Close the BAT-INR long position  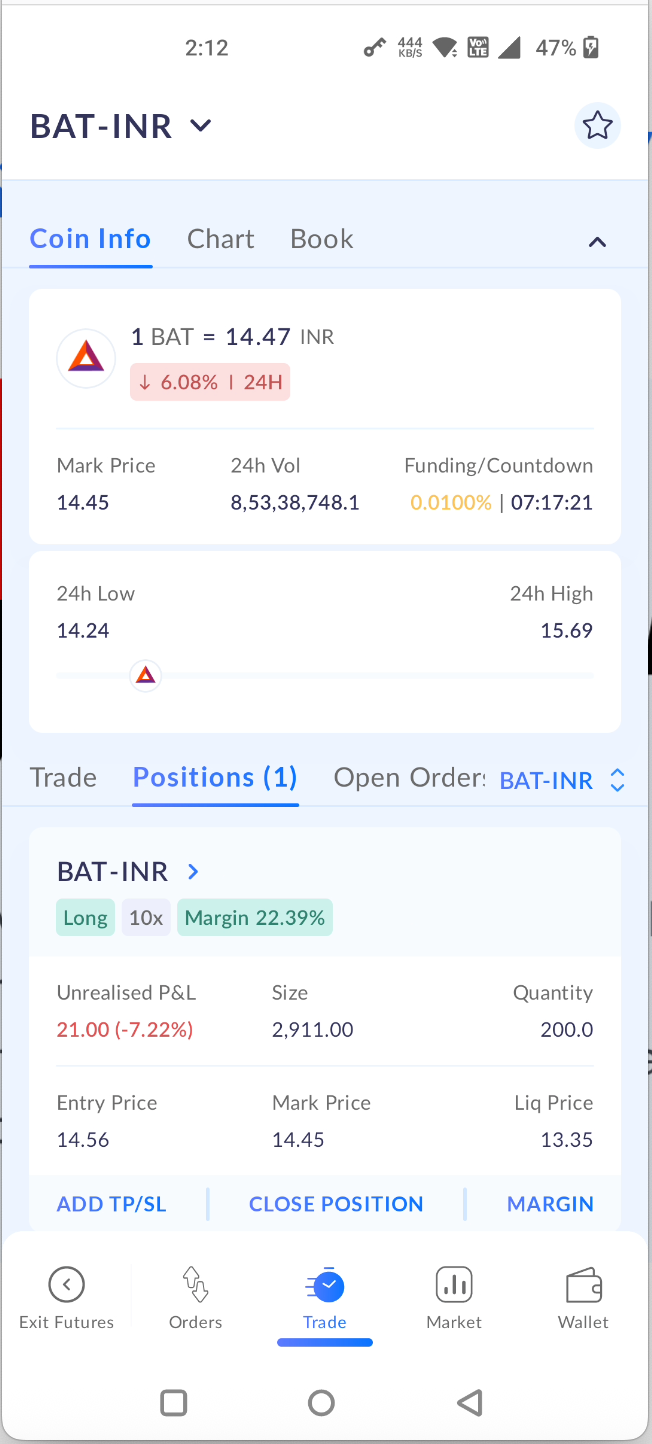[336, 1204]
